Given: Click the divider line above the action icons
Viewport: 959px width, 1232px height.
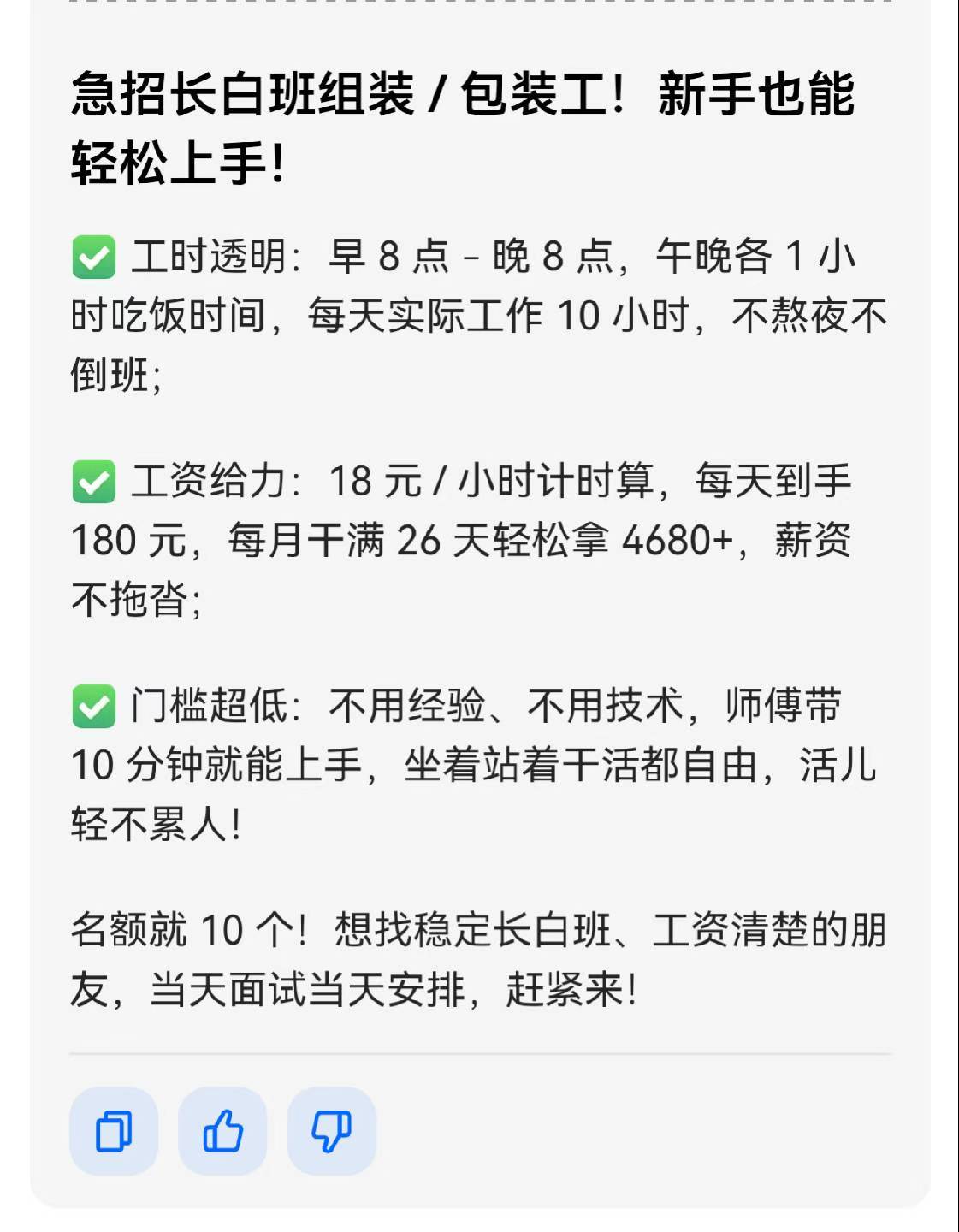Looking at the screenshot, I should 479,1055.
